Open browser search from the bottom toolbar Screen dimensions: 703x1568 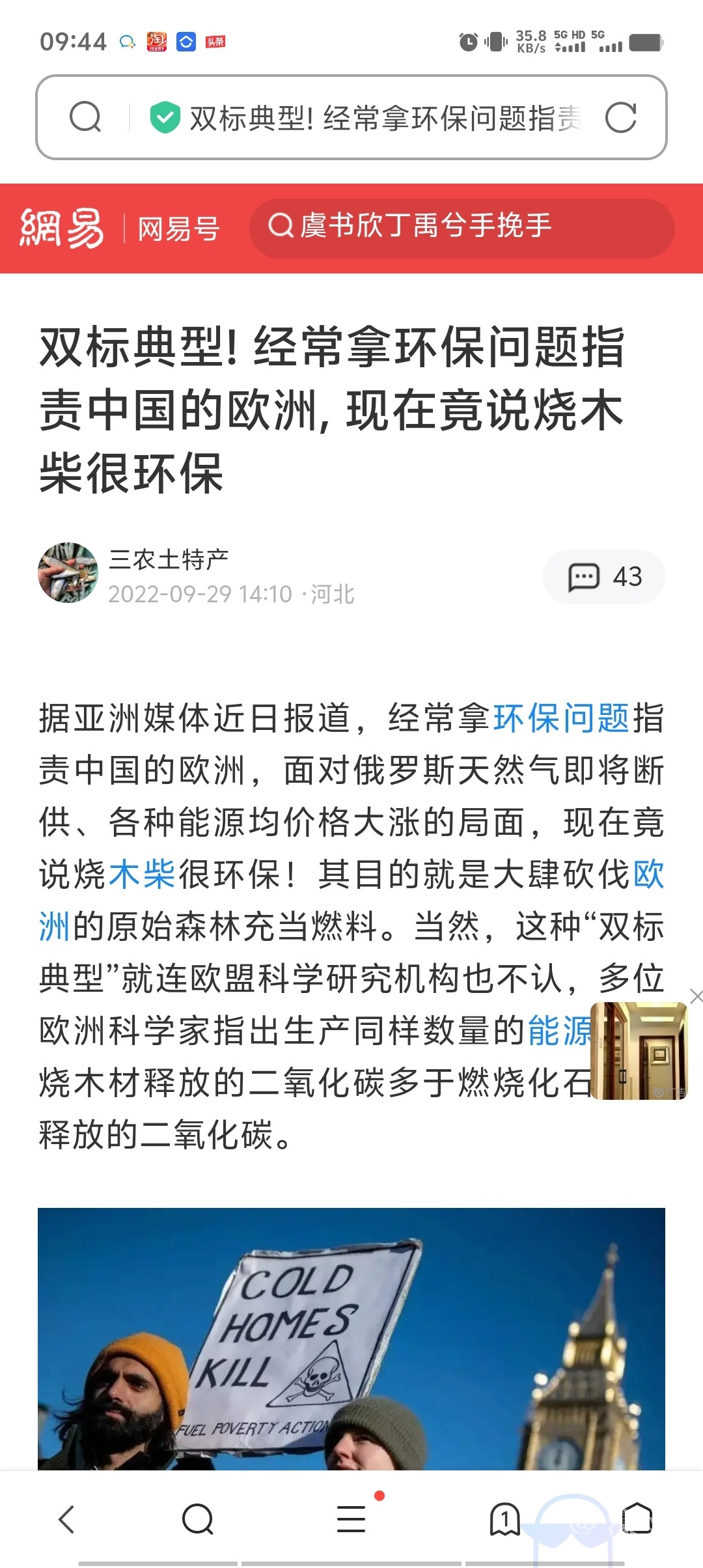coord(198,1519)
